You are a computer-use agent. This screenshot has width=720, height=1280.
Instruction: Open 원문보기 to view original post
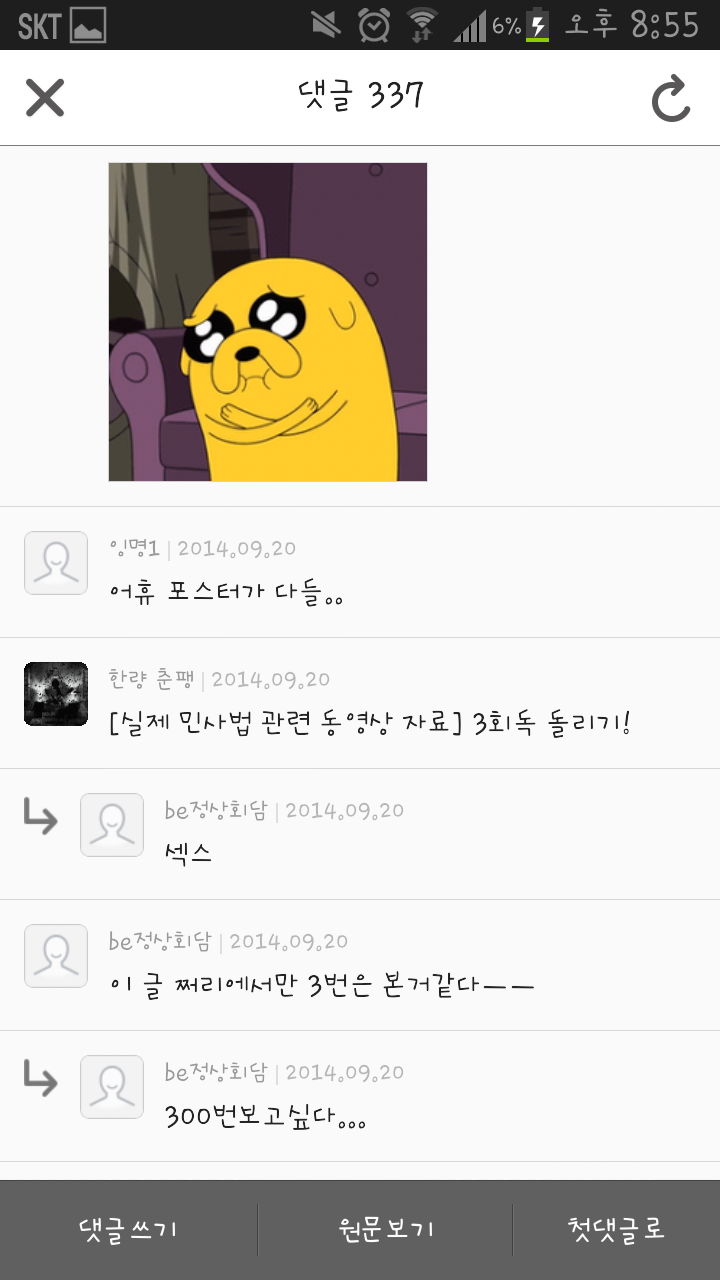pyautogui.click(x=386, y=1229)
